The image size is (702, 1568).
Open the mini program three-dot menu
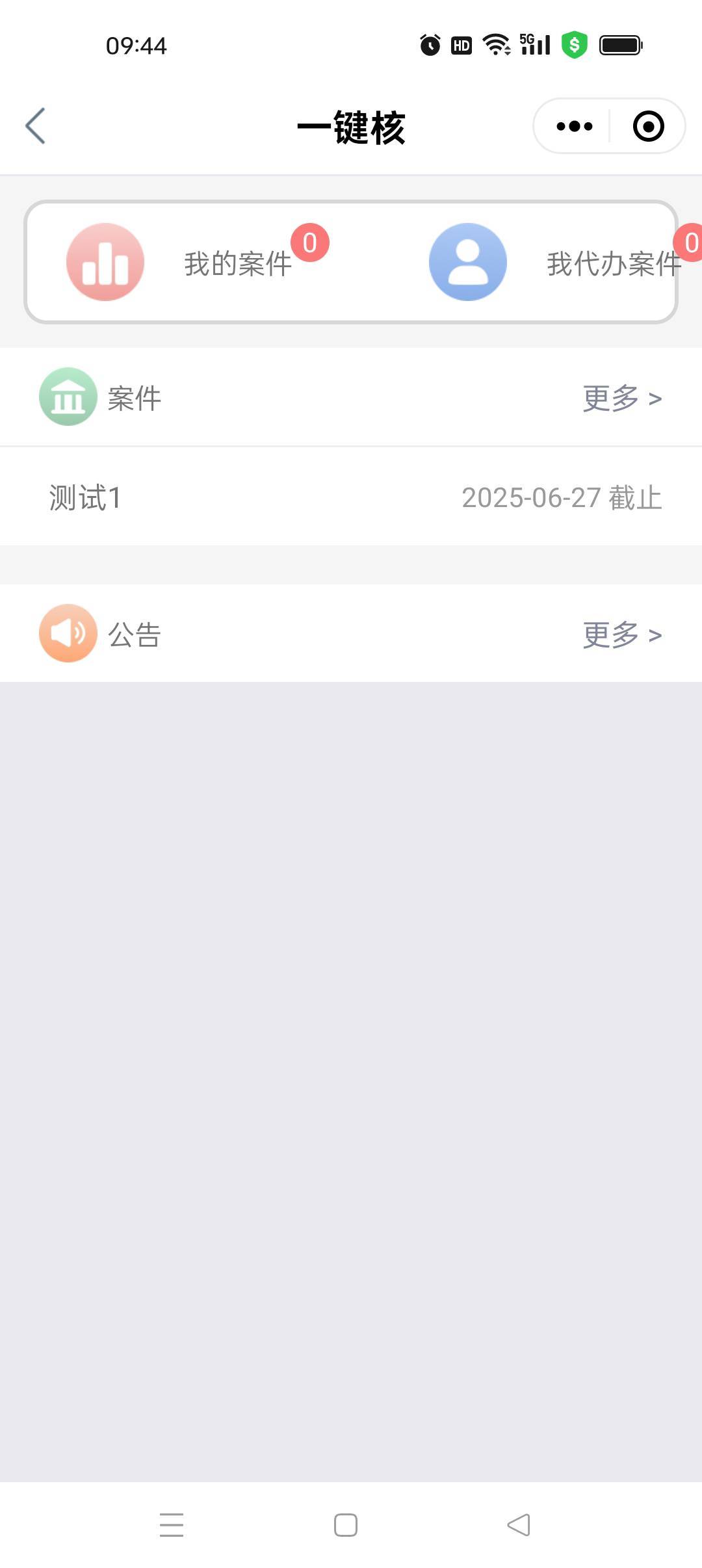click(x=574, y=126)
